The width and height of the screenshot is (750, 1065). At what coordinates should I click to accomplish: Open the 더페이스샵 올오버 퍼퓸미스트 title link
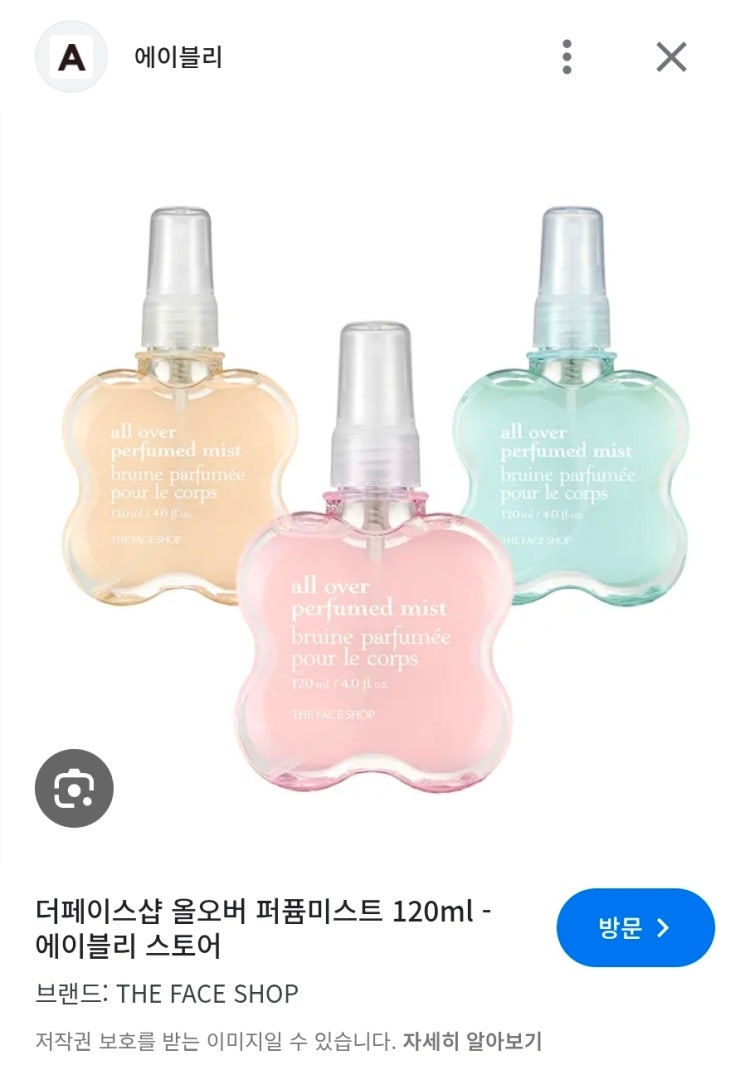pos(263,927)
